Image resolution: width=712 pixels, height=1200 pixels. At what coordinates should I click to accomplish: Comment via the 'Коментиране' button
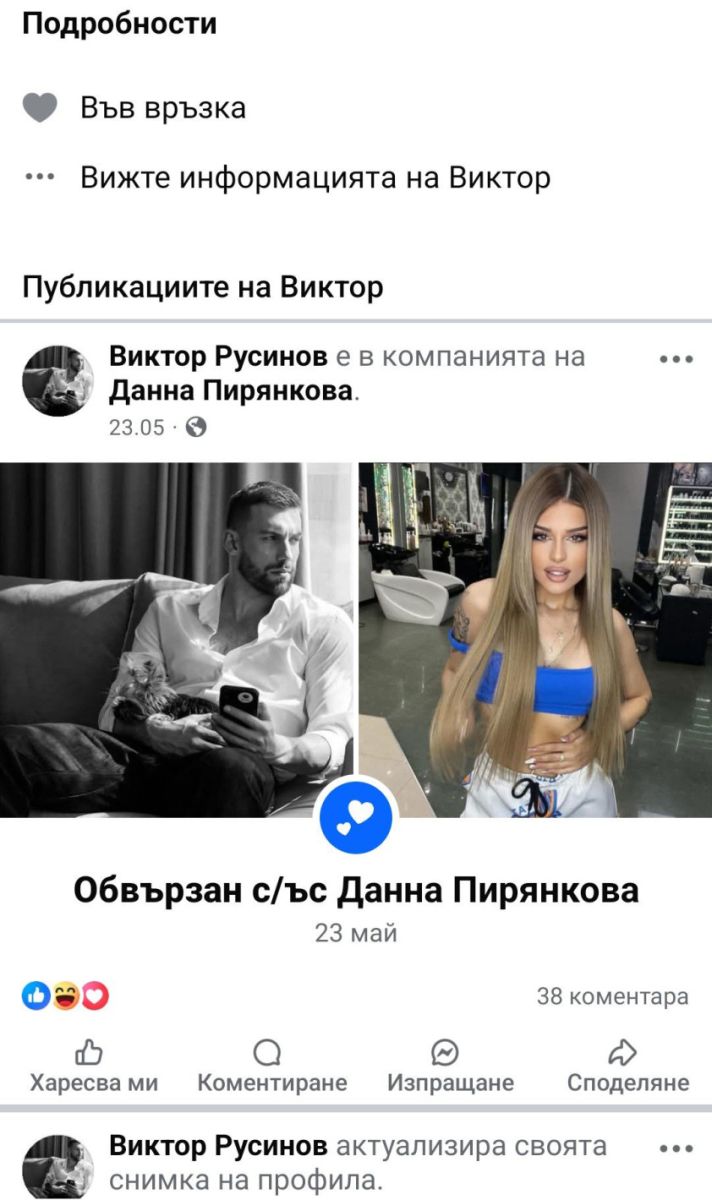coord(272,1067)
